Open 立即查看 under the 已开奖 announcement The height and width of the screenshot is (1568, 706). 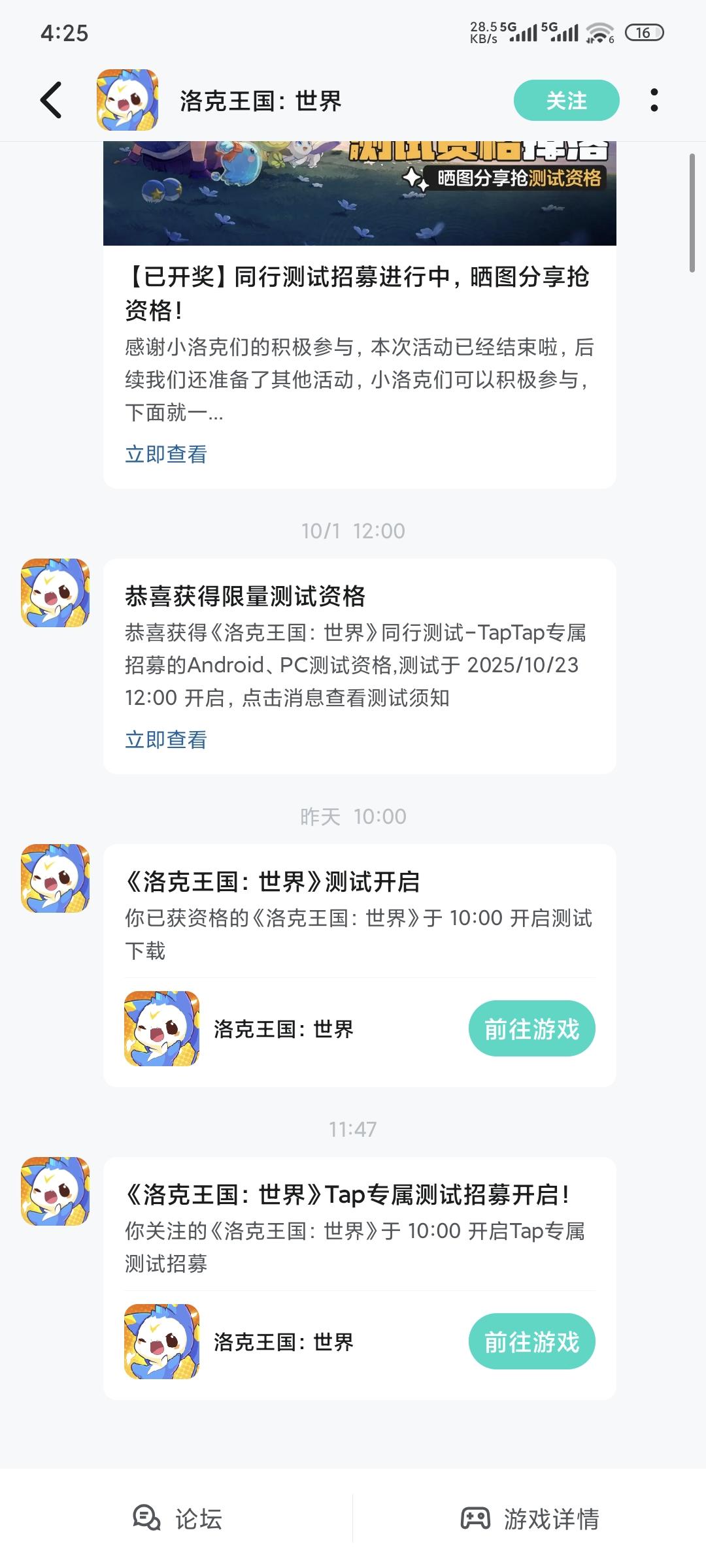point(166,453)
